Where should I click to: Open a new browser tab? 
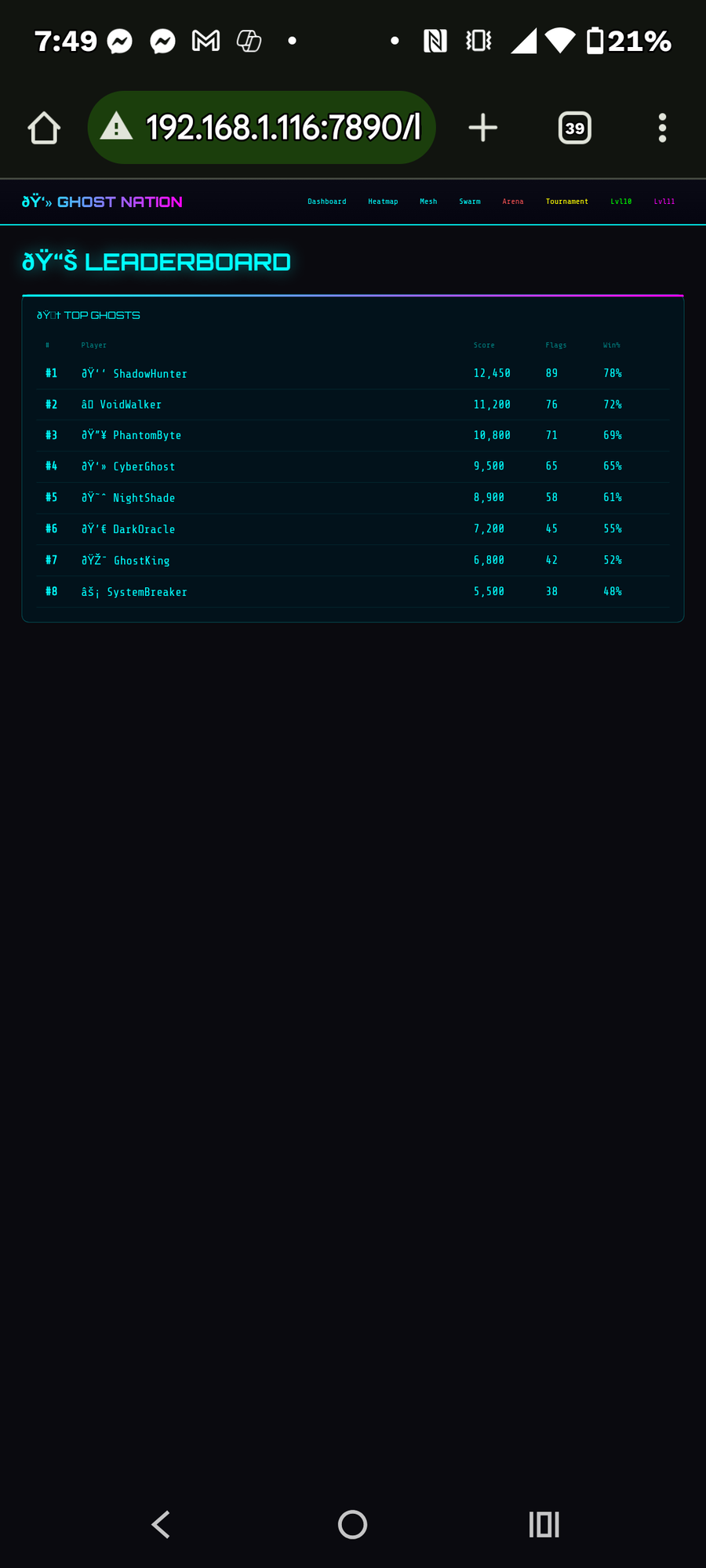482,128
